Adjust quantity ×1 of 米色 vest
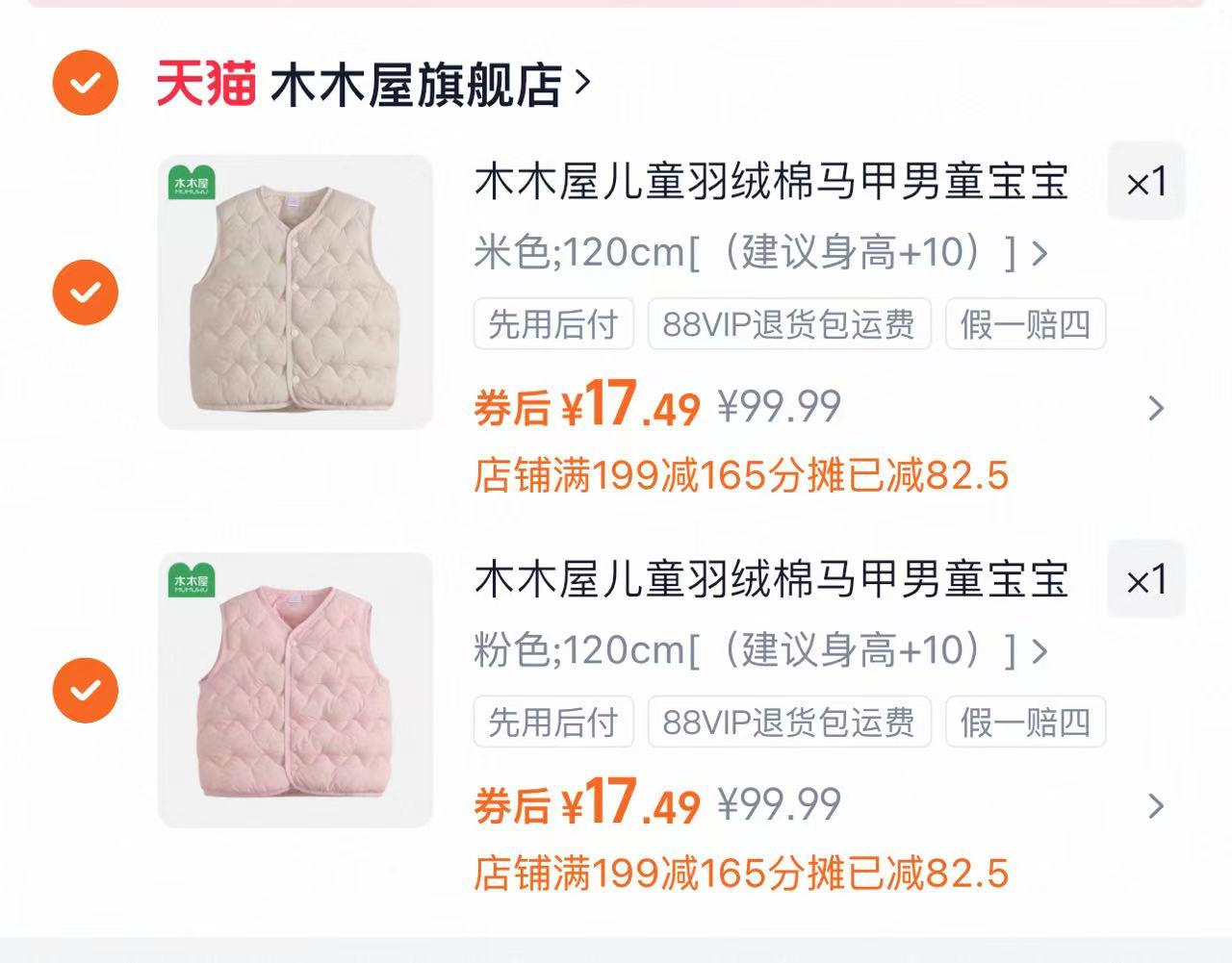Image resolution: width=1232 pixels, height=963 pixels. (x=1145, y=182)
